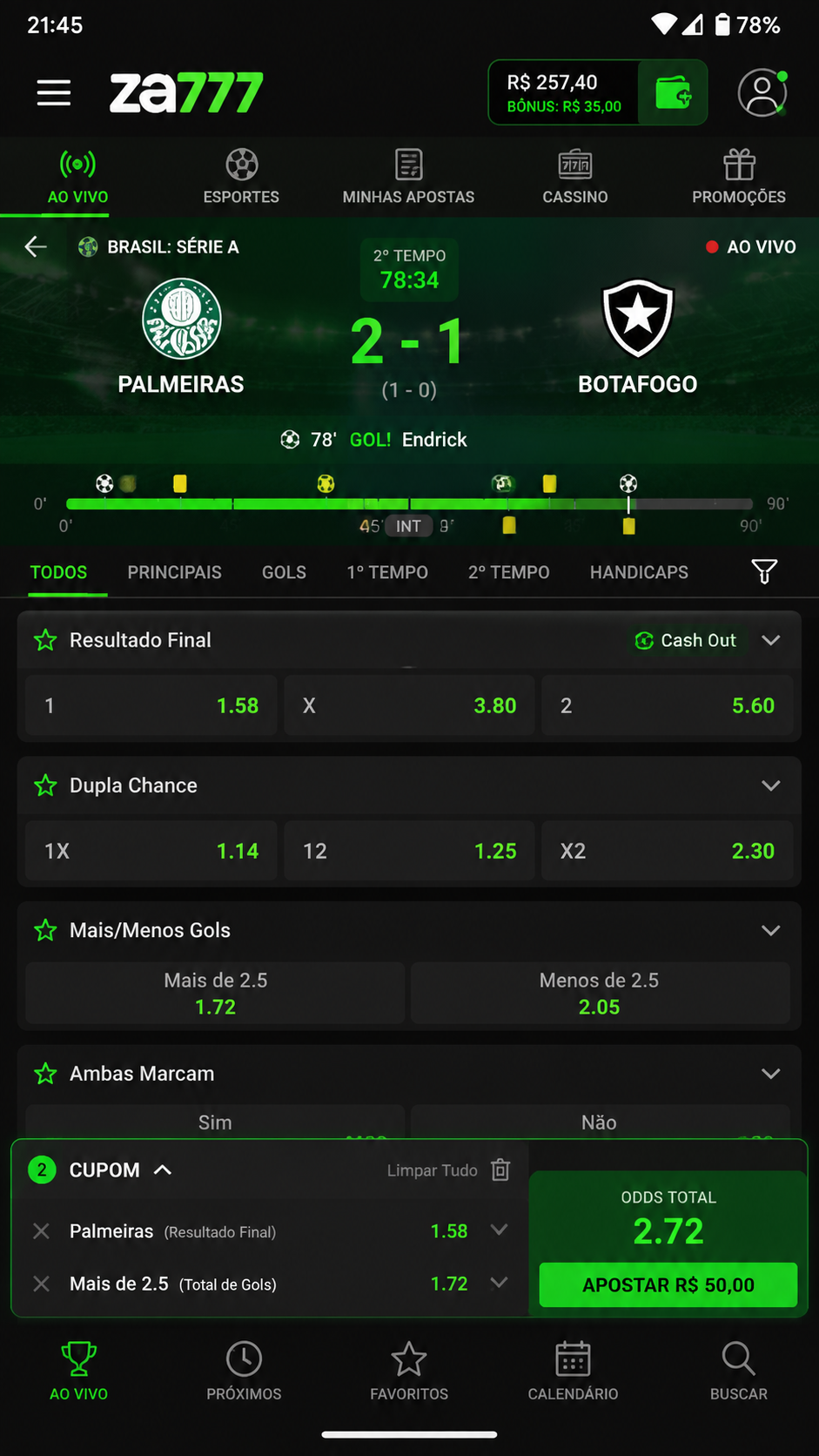Switch to Handicaps markets
This screenshot has width=819, height=1456.
pyautogui.click(x=639, y=572)
